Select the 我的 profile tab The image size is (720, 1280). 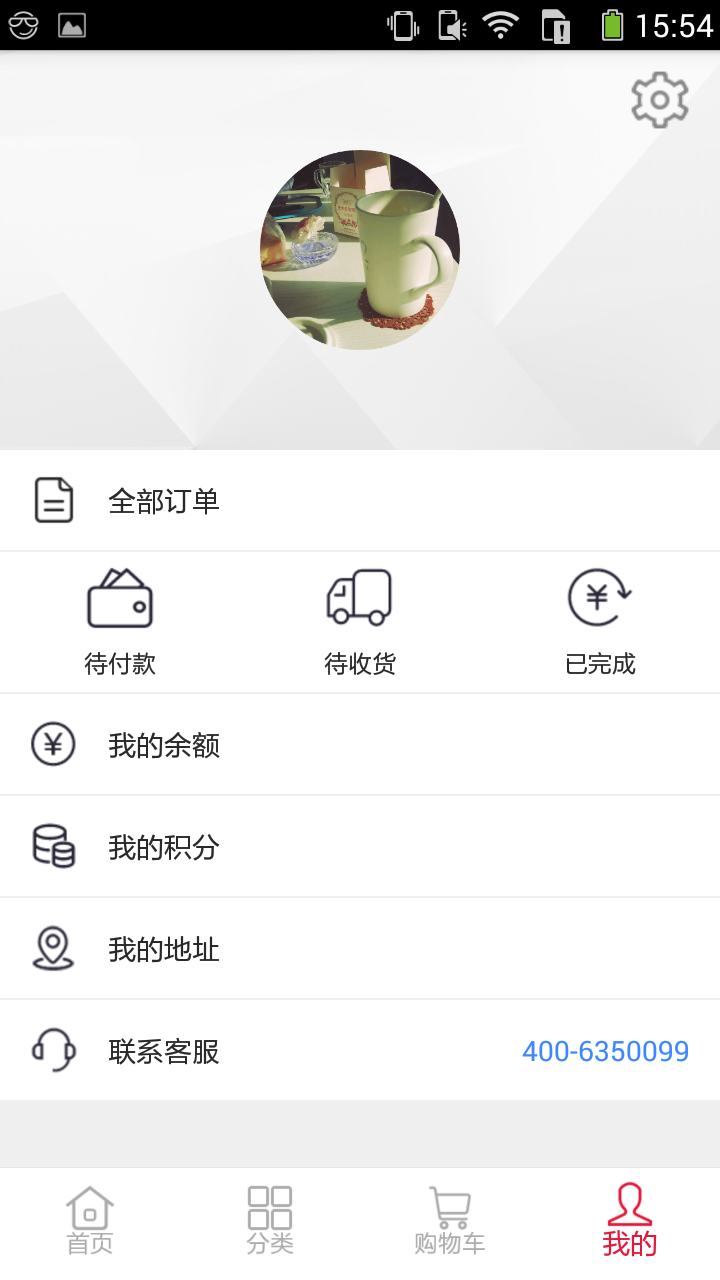(630, 1220)
